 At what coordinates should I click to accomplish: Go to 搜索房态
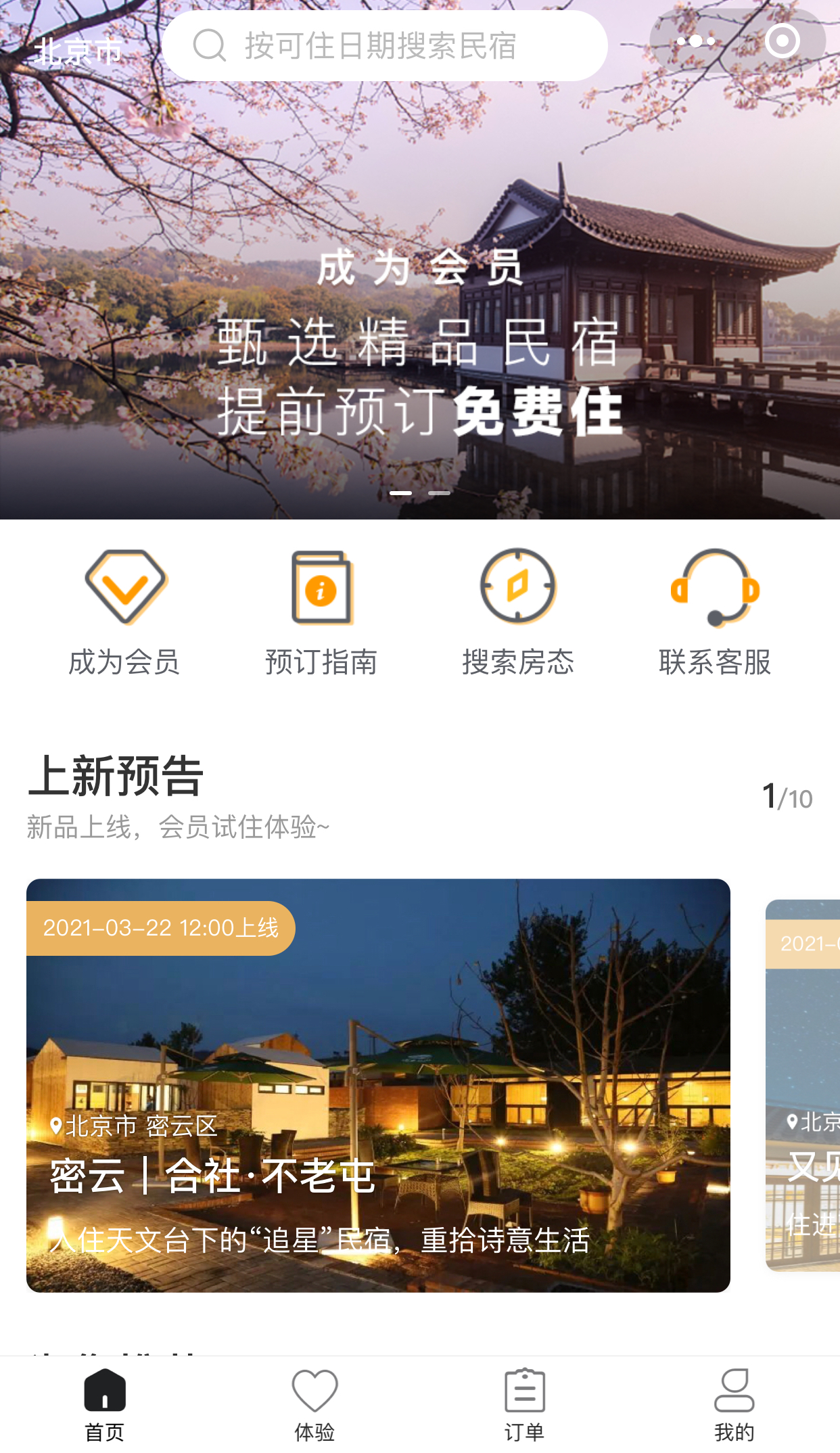point(518,614)
